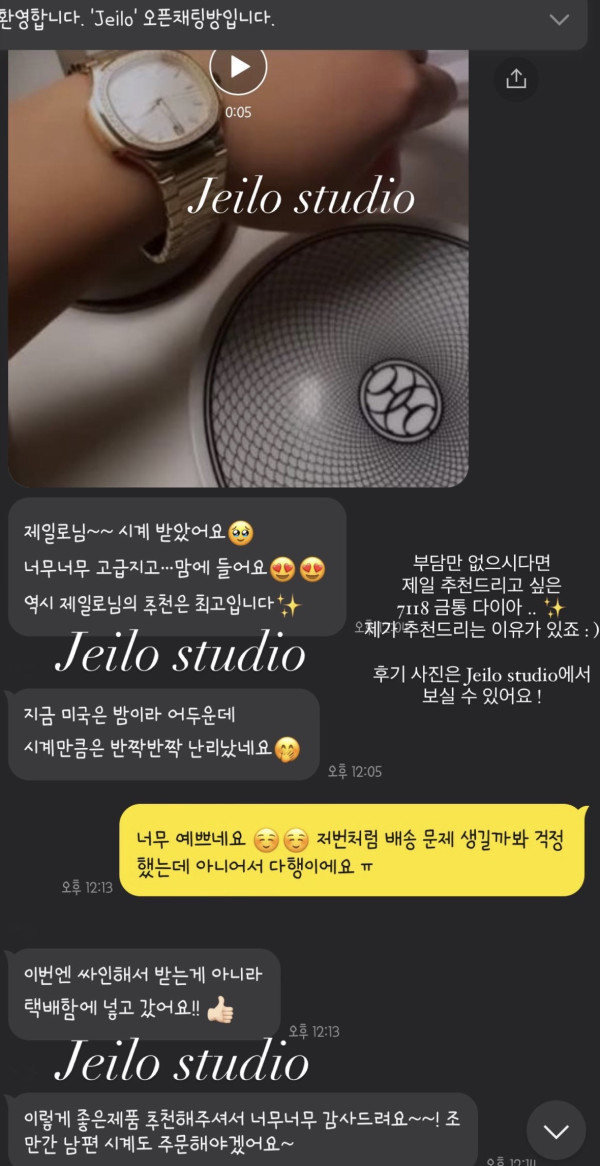Share the watch video message
The image size is (600, 1166).
516,78
